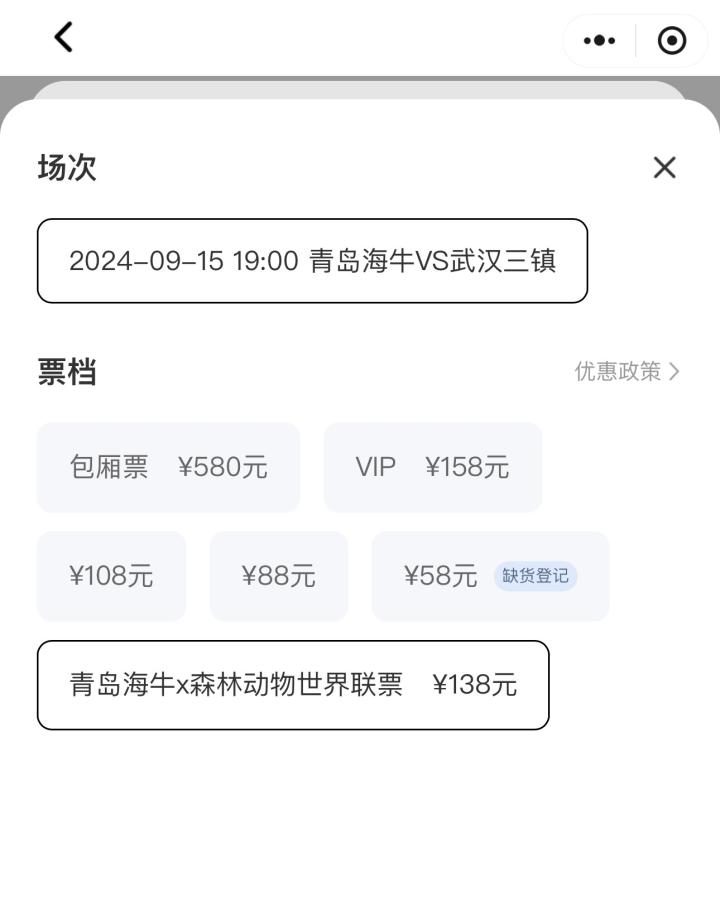This screenshot has width=720, height=924.
Task: Choose the ¥88元 ticket tier
Action: [x=278, y=576]
